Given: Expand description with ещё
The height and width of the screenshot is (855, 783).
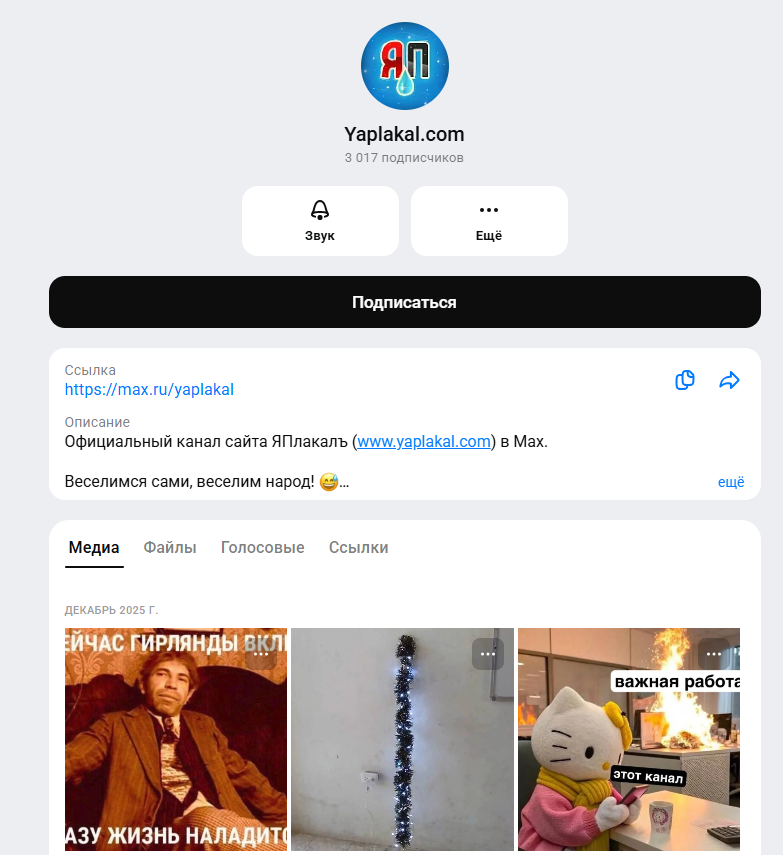Looking at the screenshot, I should tap(731, 482).
